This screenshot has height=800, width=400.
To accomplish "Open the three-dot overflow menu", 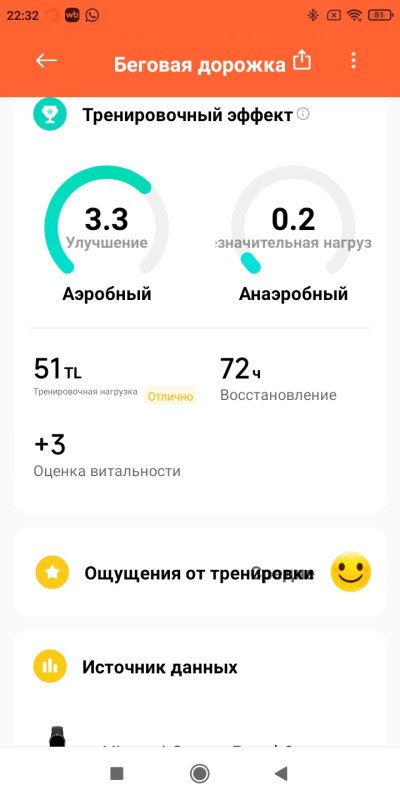I will (x=353, y=61).
